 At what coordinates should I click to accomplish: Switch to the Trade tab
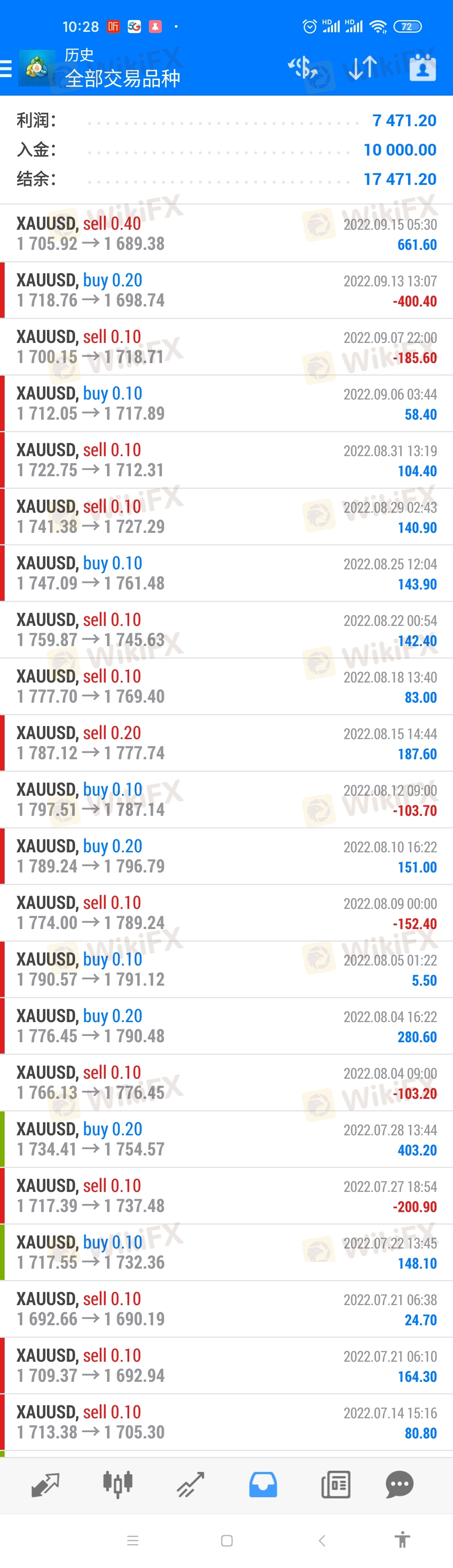190,1485
